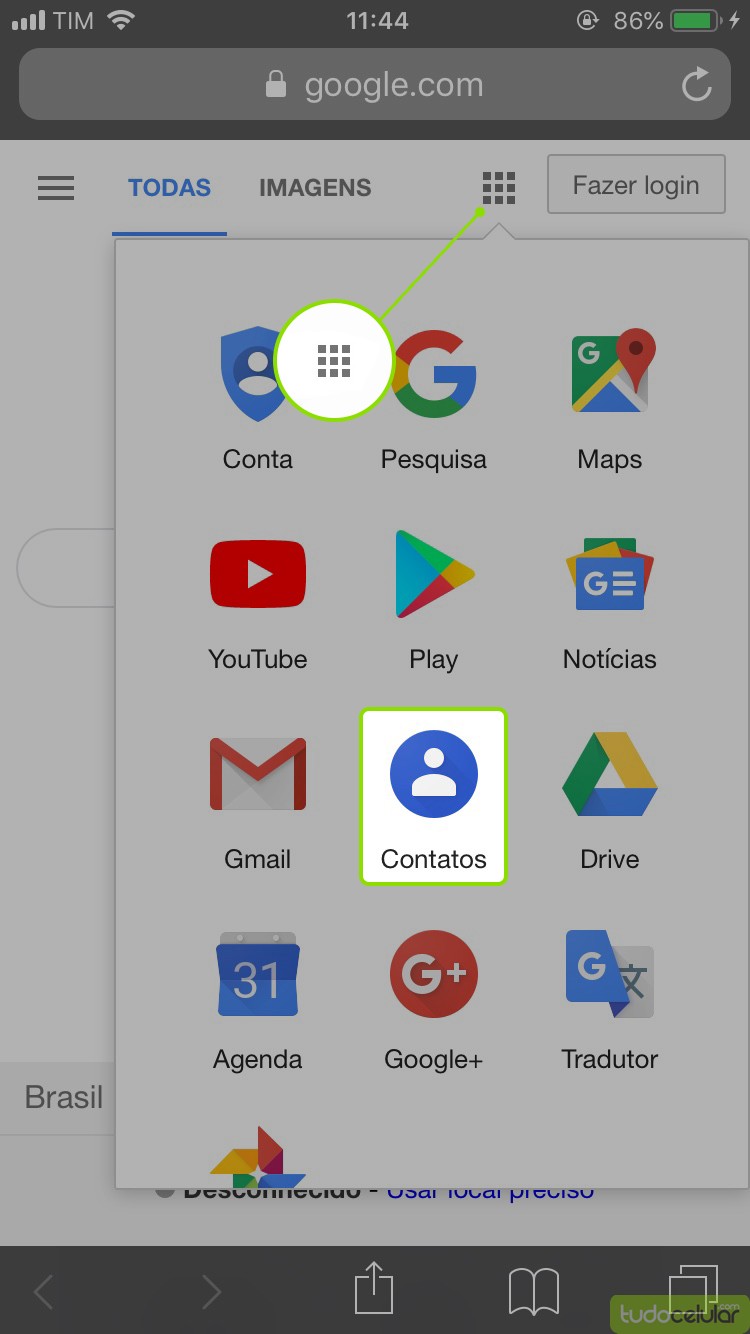The height and width of the screenshot is (1334, 750).
Task: Tap the Safari share button
Action: point(374,1288)
